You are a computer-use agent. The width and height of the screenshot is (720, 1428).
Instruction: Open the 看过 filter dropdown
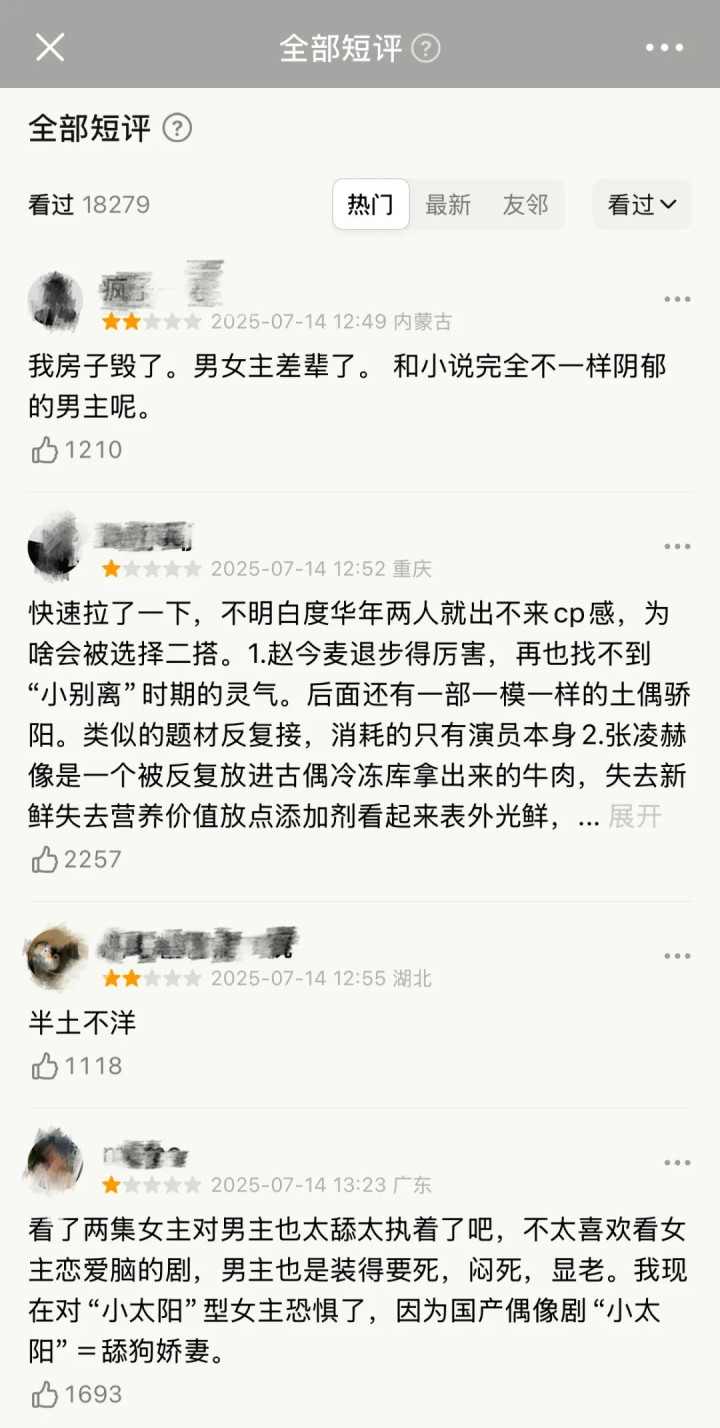642,204
